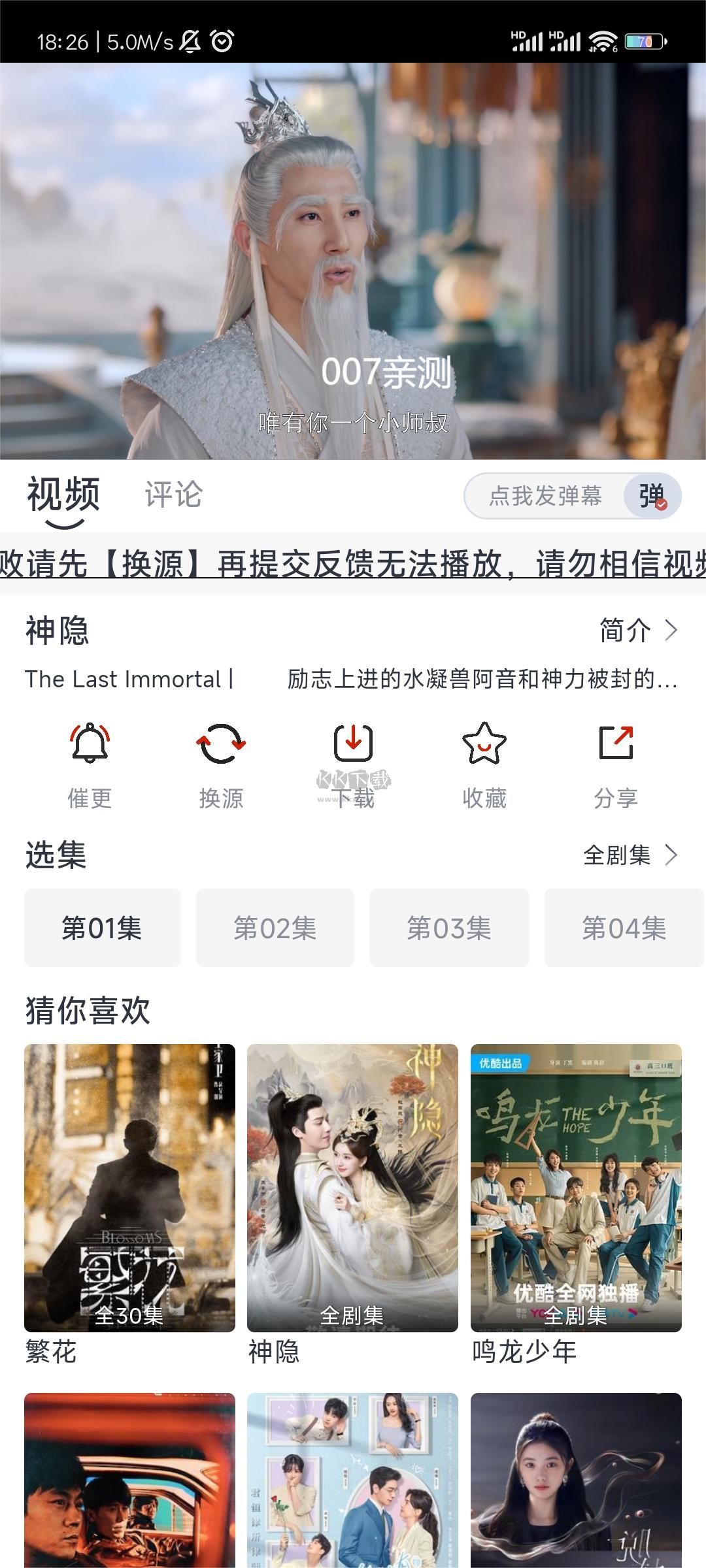Tap the 催更 bell icon

[90, 745]
